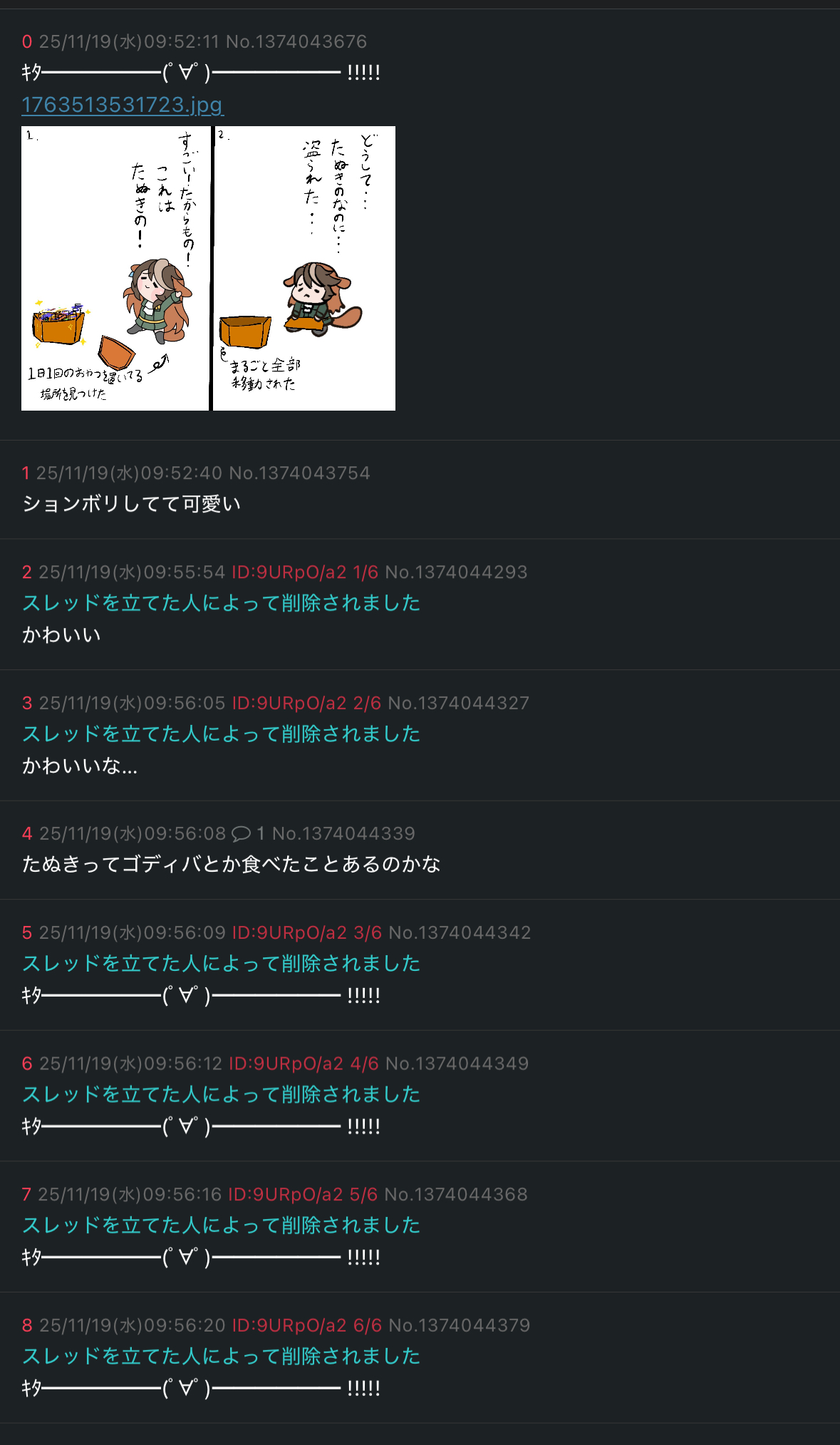
Task: Tap post number No.1374043754
Action: coord(299,473)
